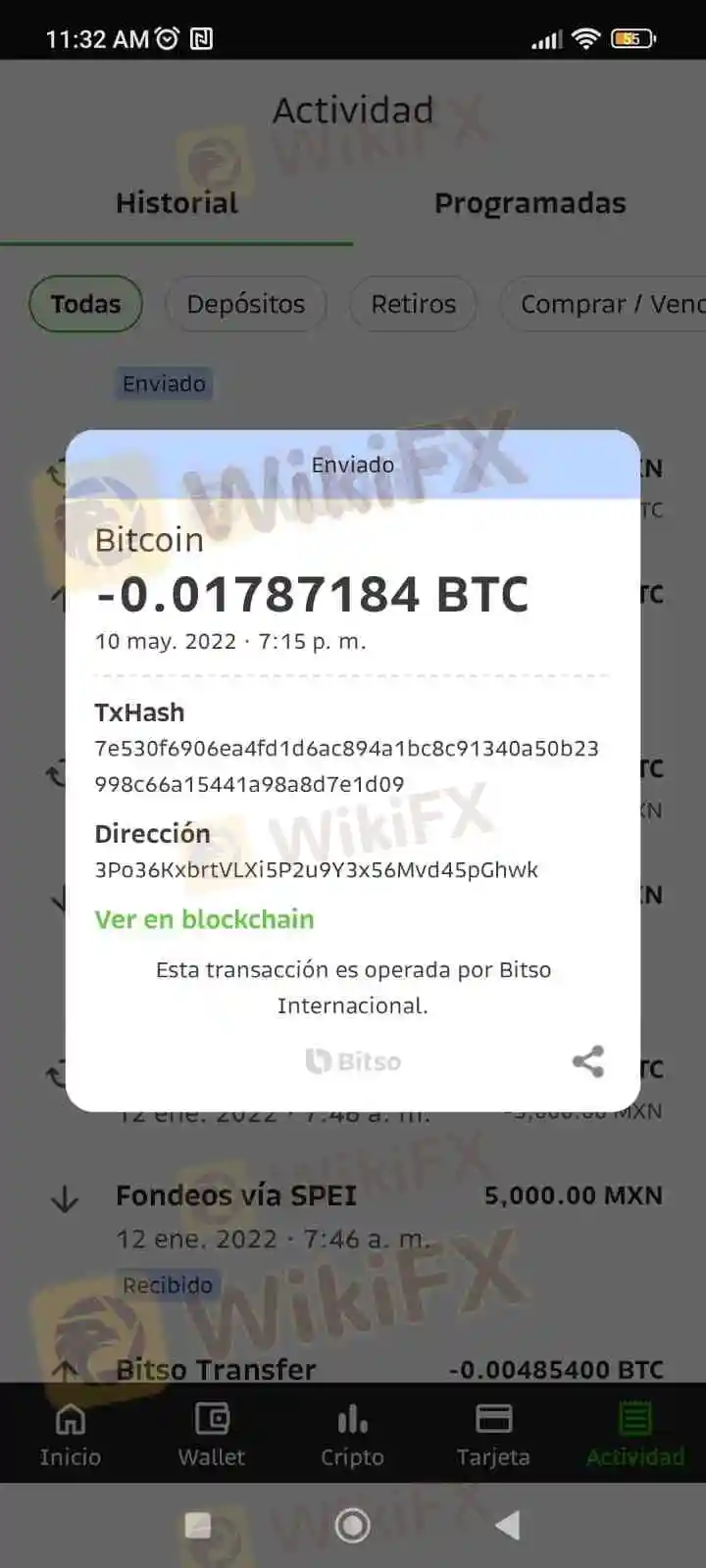Filter by Retiros chip

413,304
